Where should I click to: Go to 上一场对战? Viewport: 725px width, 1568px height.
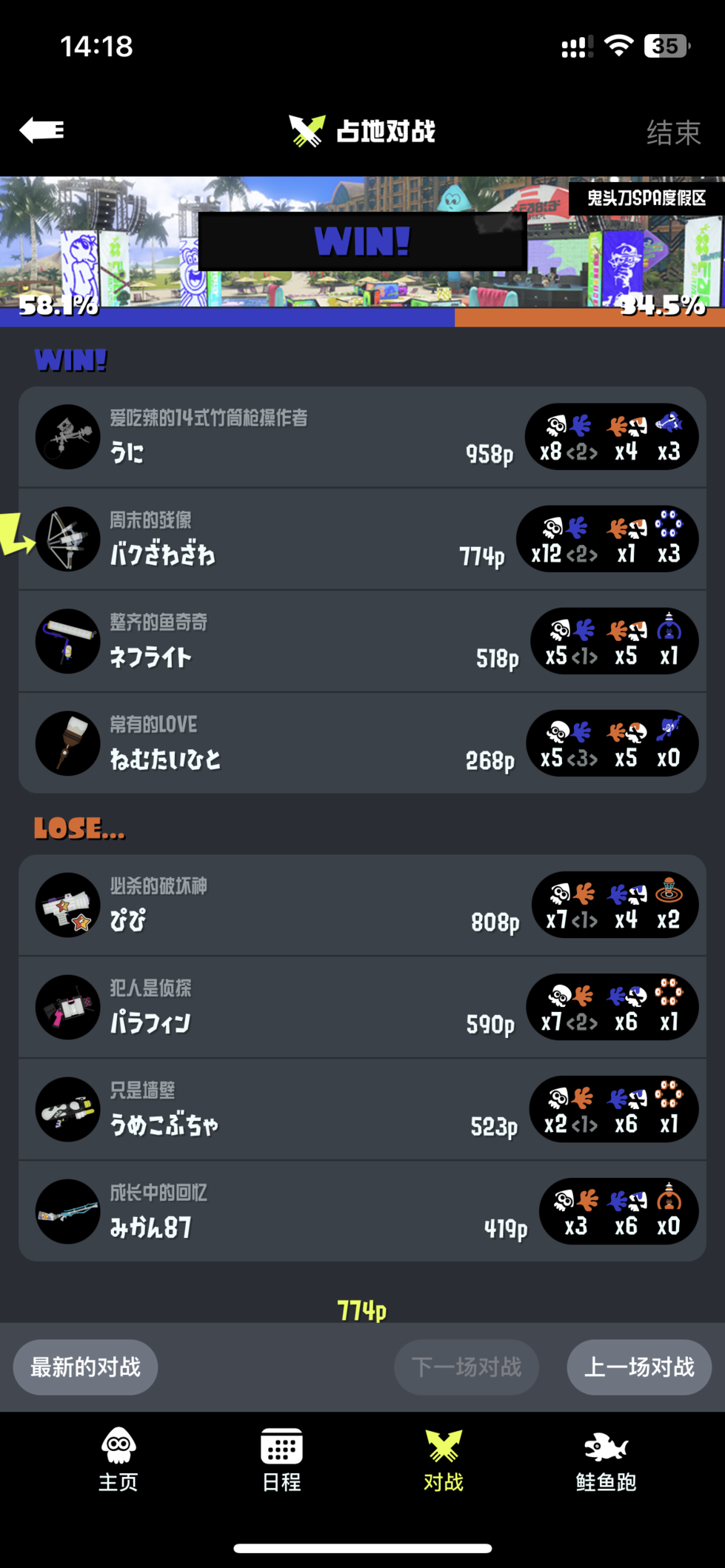click(x=638, y=1367)
